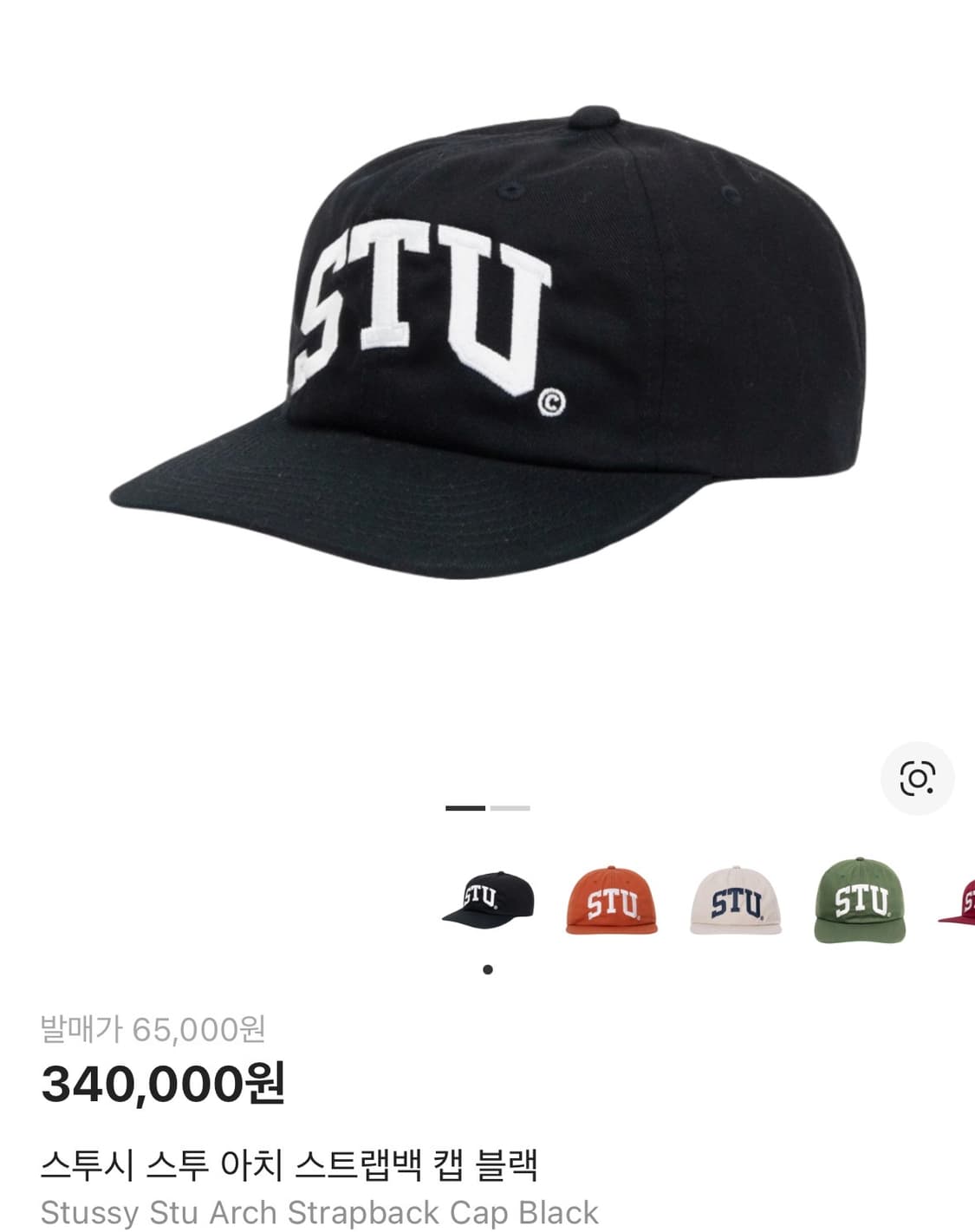The height and width of the screenshot is (1232, 975).
Task: Tap the dot beneath the black cap thumbnail
Action: coord(487,968)
